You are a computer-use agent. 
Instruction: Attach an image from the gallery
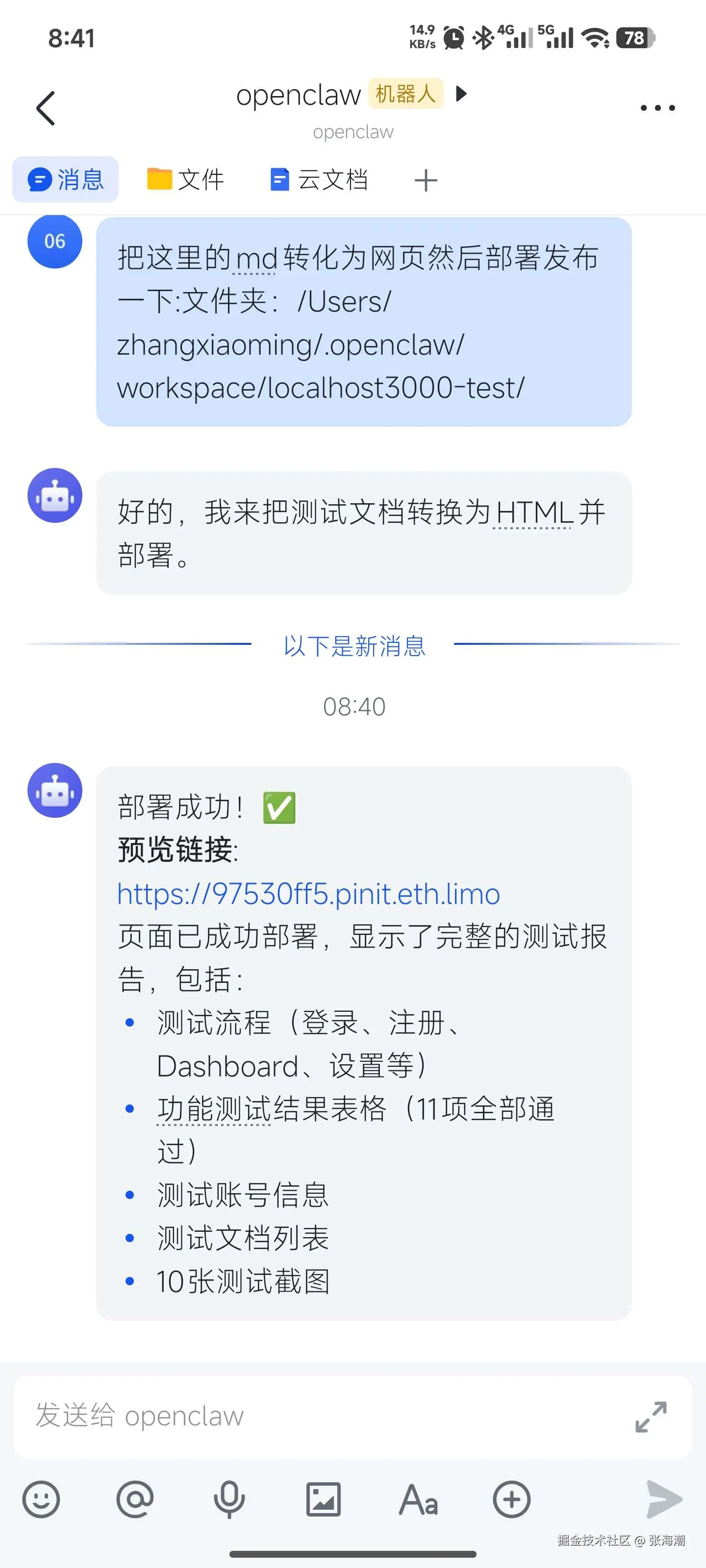pos(324,1499)
